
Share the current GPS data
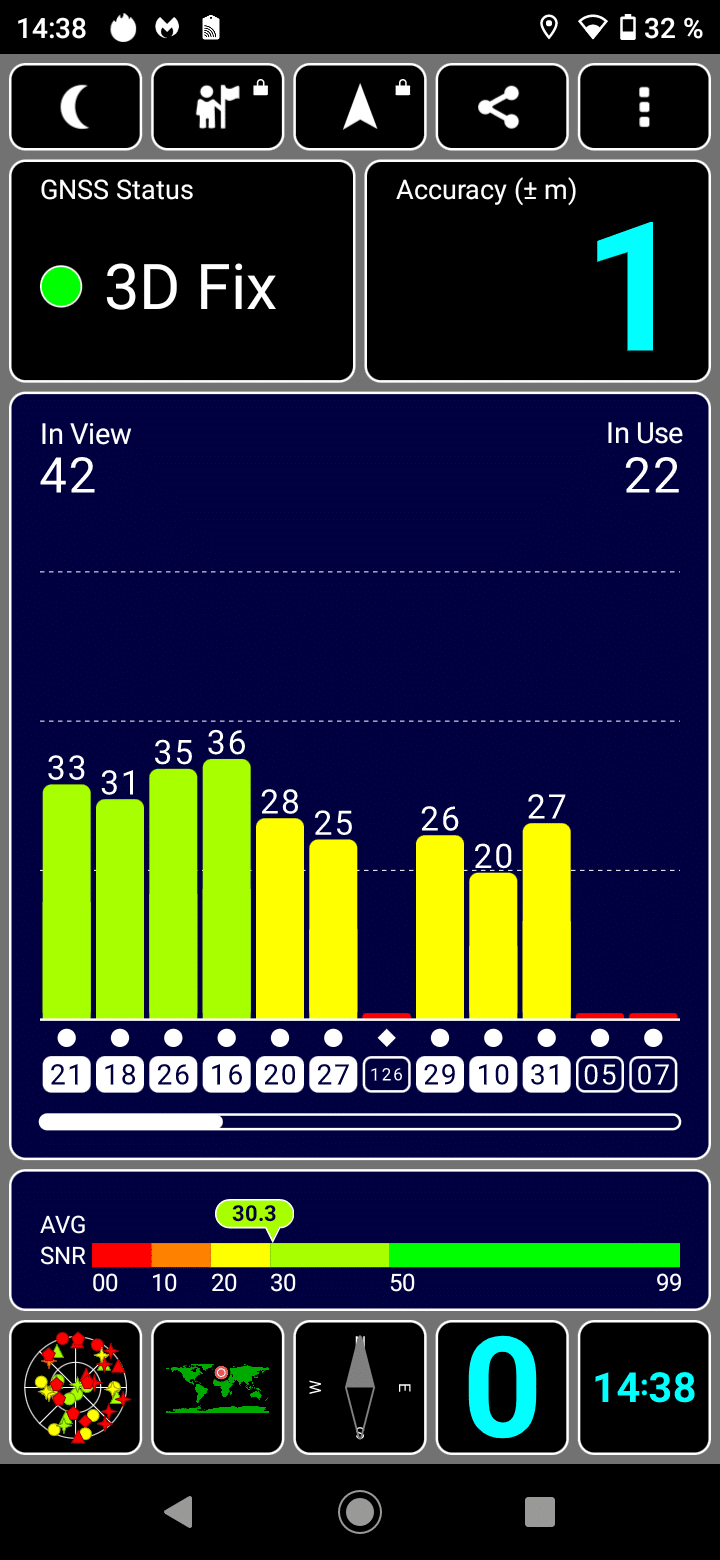coord(502,107)
